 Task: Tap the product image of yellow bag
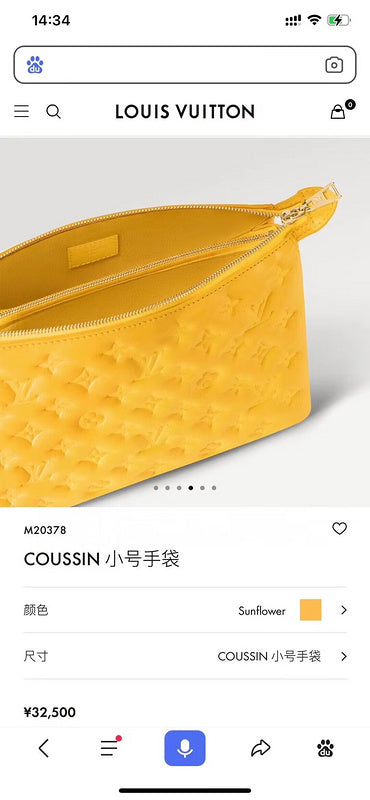[x=185, y=322]
